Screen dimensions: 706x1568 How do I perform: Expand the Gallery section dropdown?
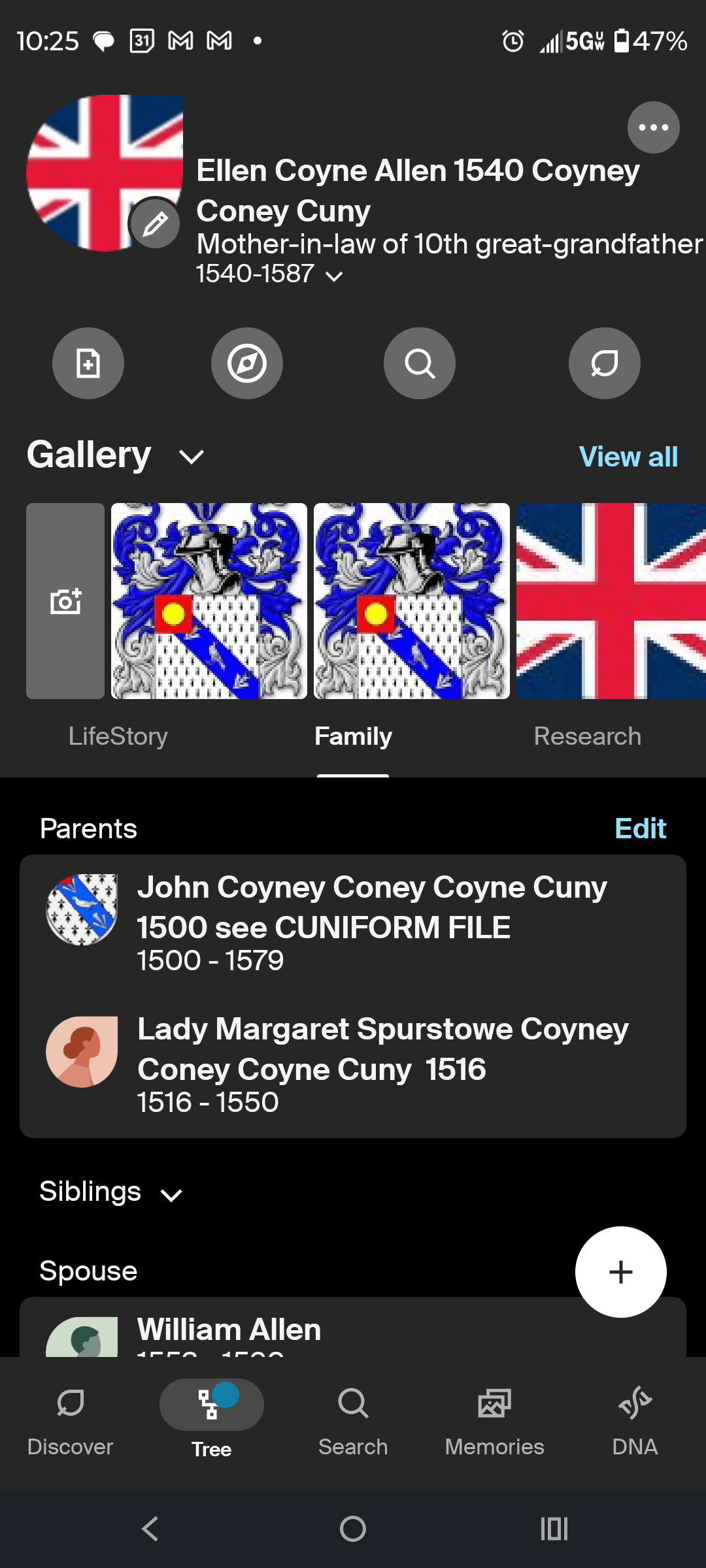click(190, 456)
